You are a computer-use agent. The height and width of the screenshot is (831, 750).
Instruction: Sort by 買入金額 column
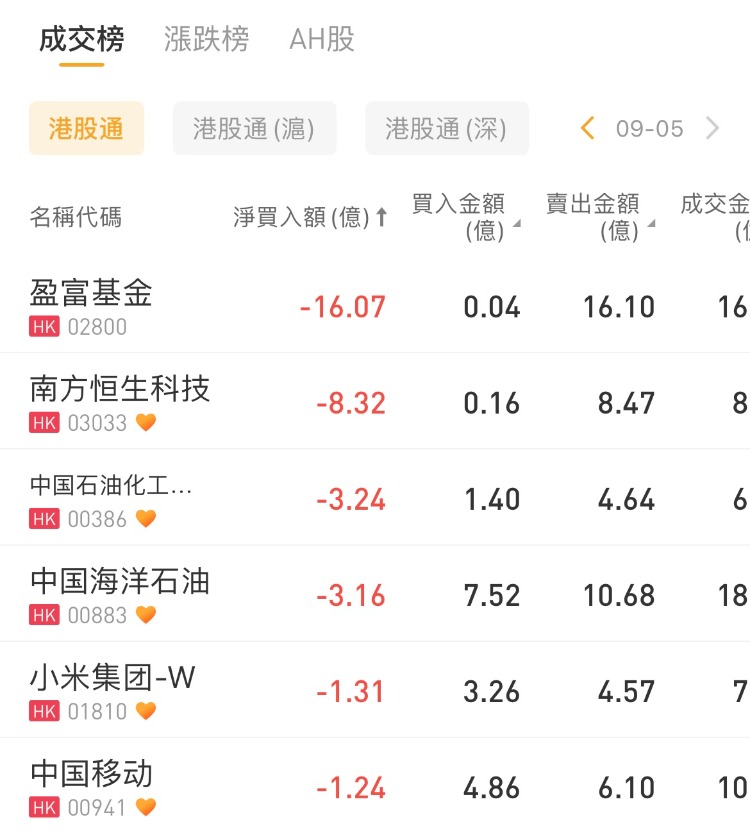tap(466, 217)
